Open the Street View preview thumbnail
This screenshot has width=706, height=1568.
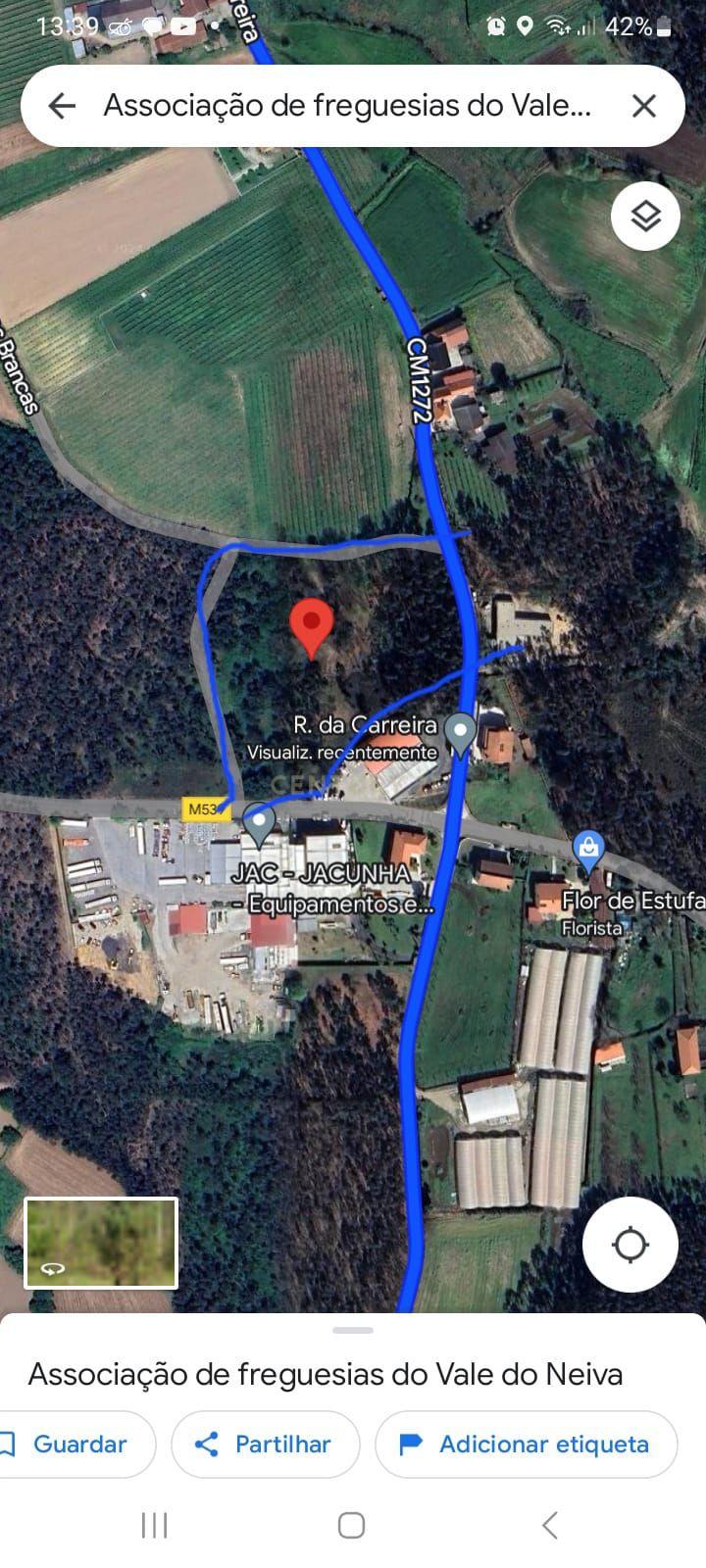pos(101,1243)
